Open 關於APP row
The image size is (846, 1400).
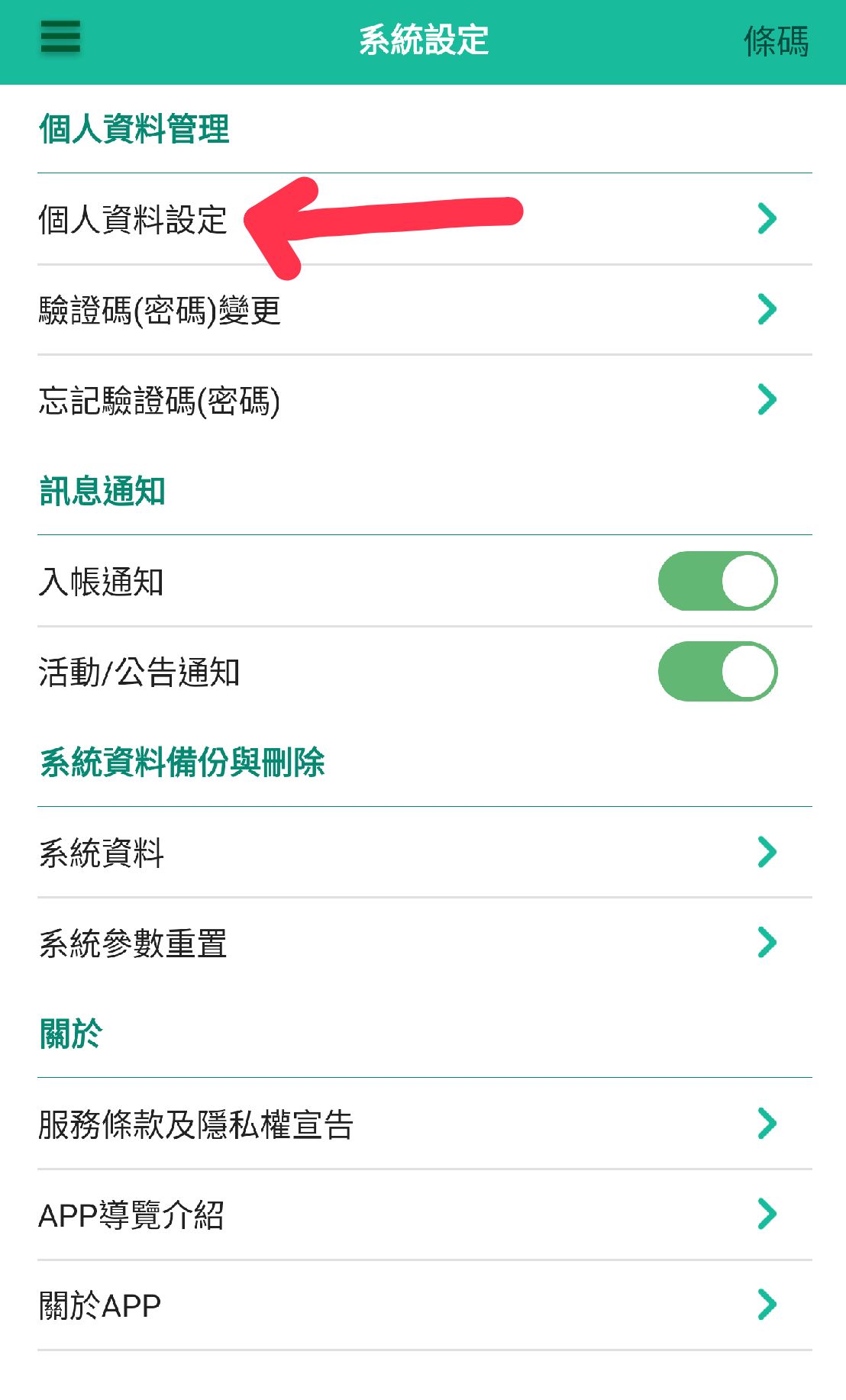[x=424, y=1305]
